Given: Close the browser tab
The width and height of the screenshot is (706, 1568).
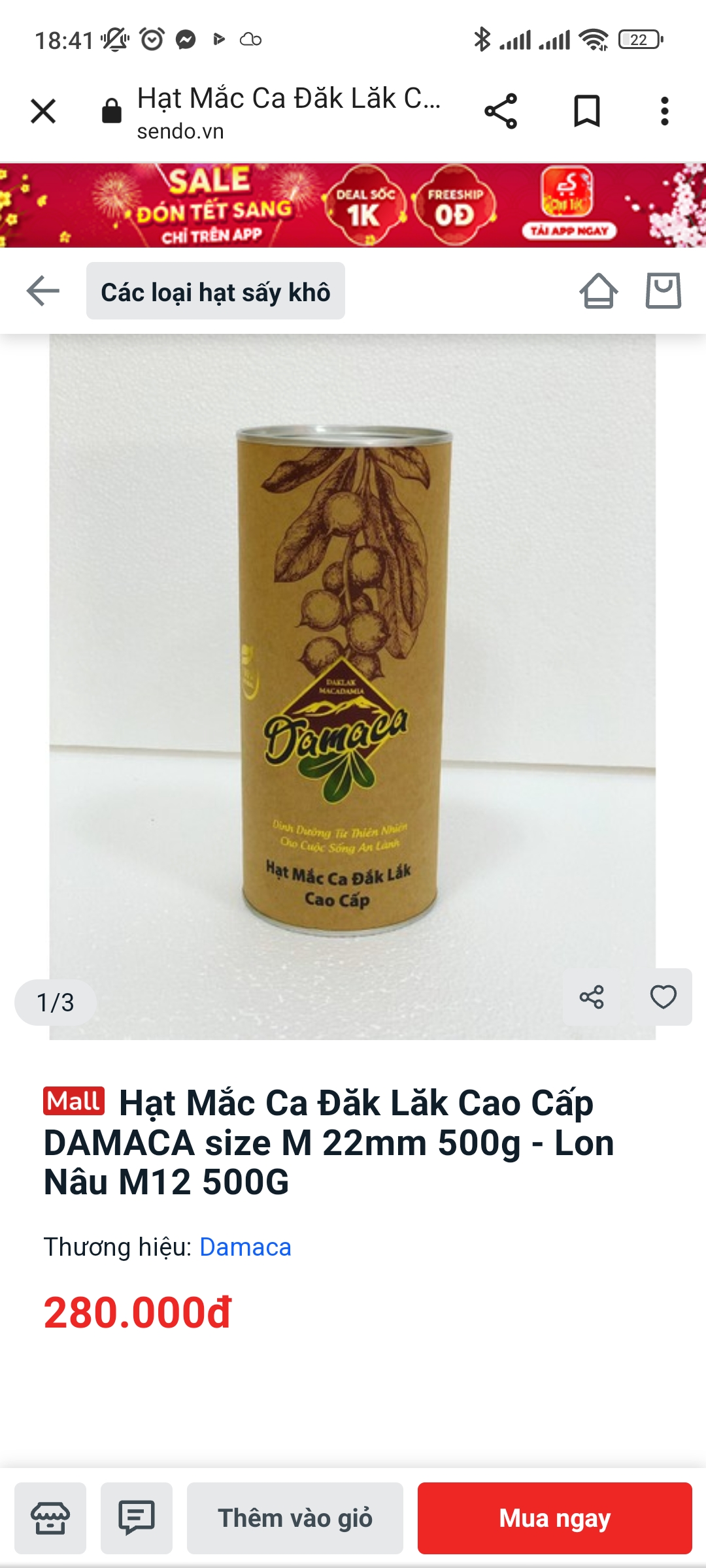Looking at the screenshot, I should click(43, 111).
